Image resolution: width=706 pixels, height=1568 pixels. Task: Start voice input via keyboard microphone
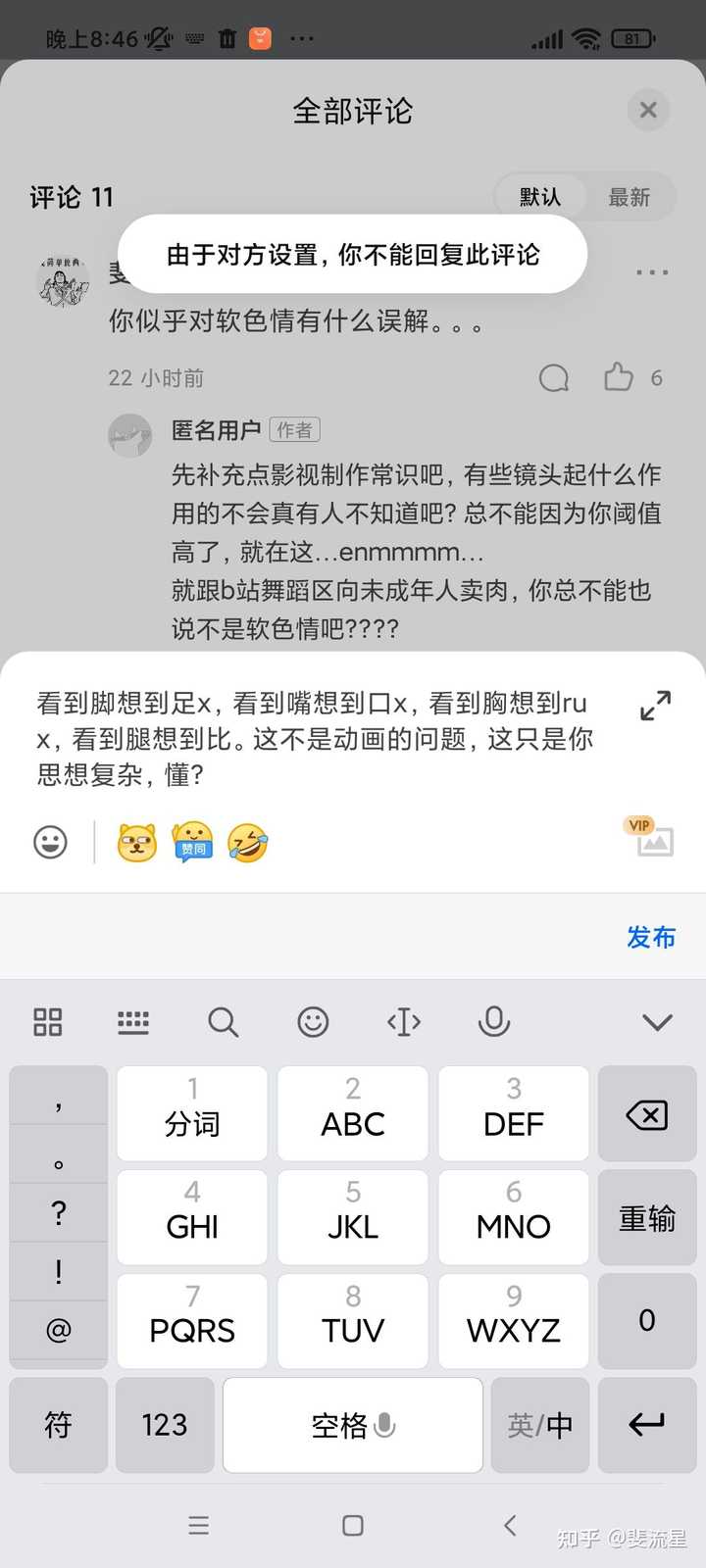tap(493, 1022)
